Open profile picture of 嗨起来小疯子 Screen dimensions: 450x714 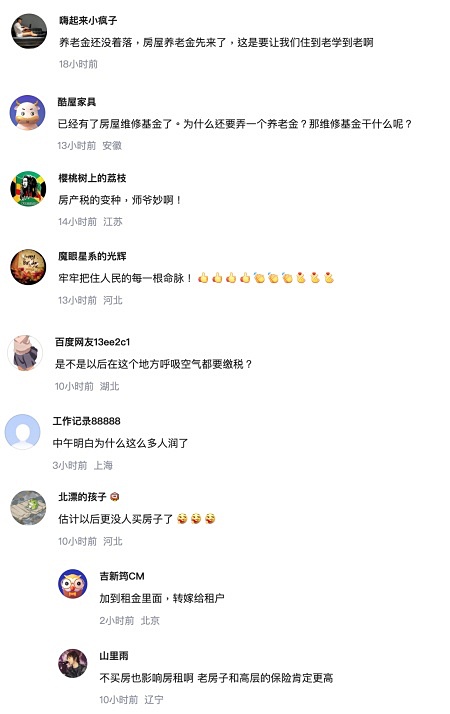point(29,31)
